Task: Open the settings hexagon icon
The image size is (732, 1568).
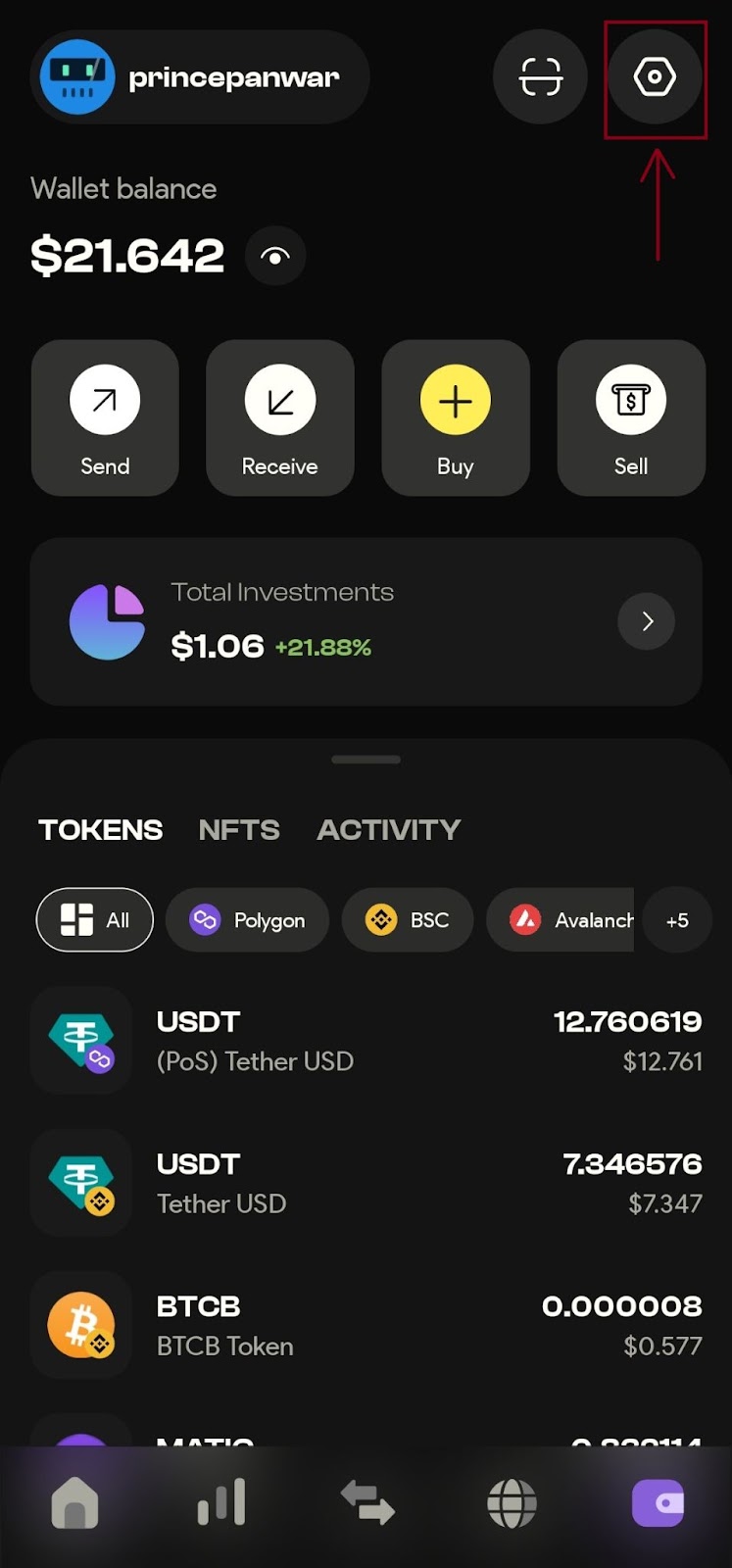Action: 655,76
